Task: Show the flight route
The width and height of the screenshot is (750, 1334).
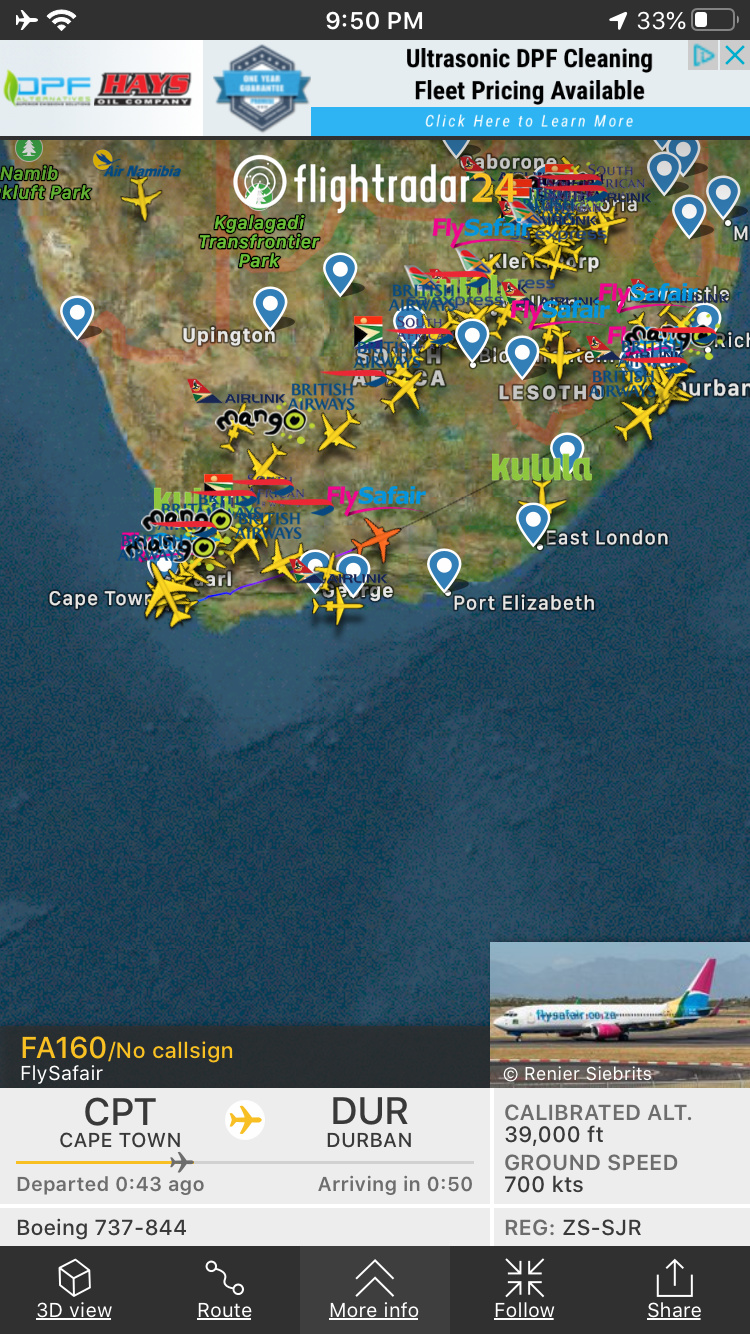Action: (224, 1290)
